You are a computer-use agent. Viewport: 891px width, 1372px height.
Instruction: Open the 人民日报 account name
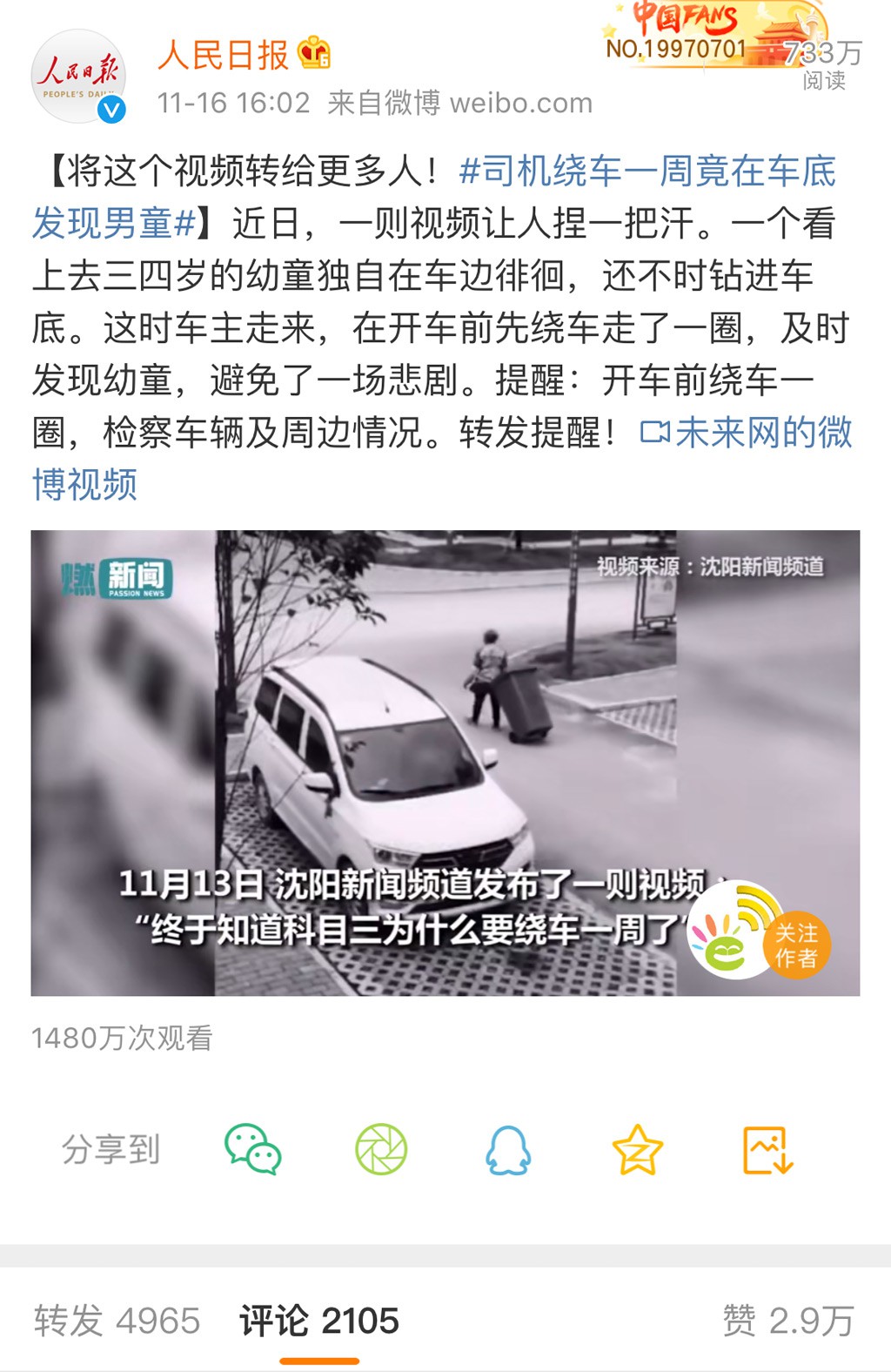pos(223,55)
